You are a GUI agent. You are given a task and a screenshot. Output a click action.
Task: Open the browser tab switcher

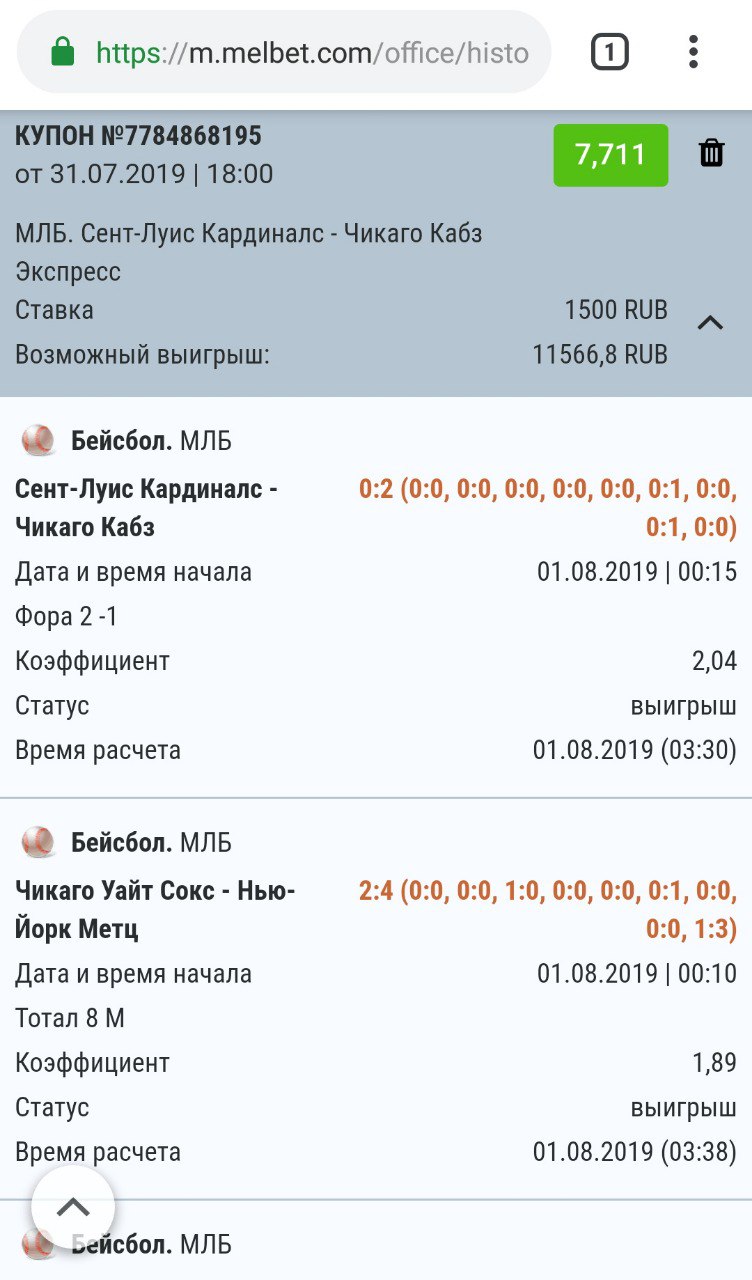(x=610, y=52)
